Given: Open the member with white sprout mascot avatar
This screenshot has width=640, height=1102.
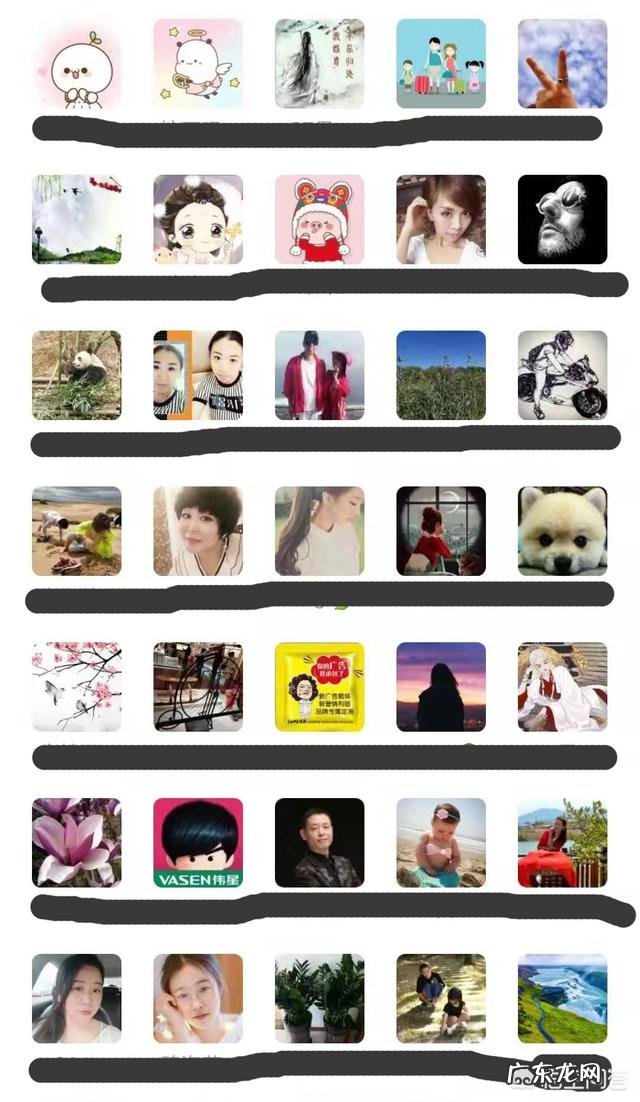Looking at the screenshot, I should [x=76, y=63].
